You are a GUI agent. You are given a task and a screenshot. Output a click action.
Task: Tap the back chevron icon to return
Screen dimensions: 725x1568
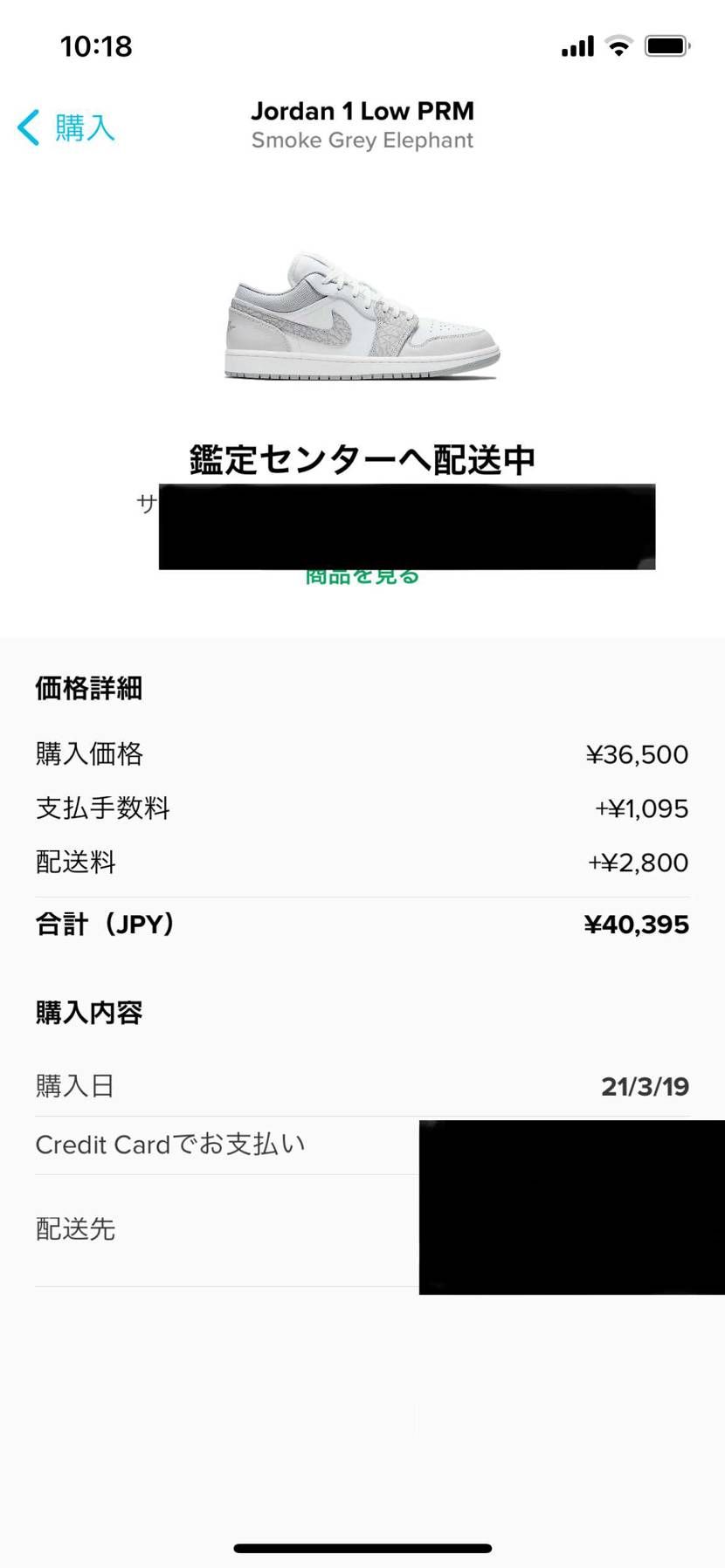[x=27, y=127]
